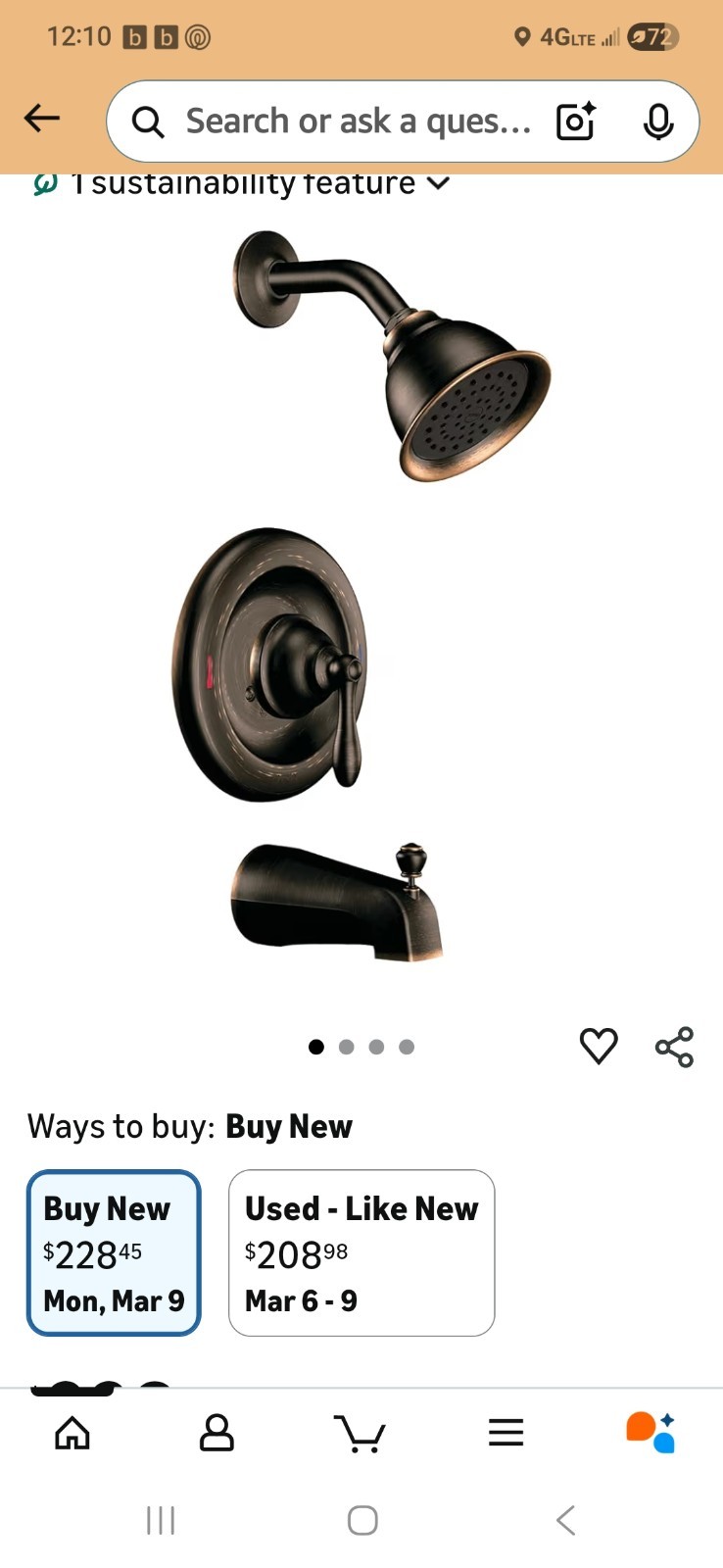Launch the AI shopping assistant
723x1568 pixels.
click(x=651, y=1433)
